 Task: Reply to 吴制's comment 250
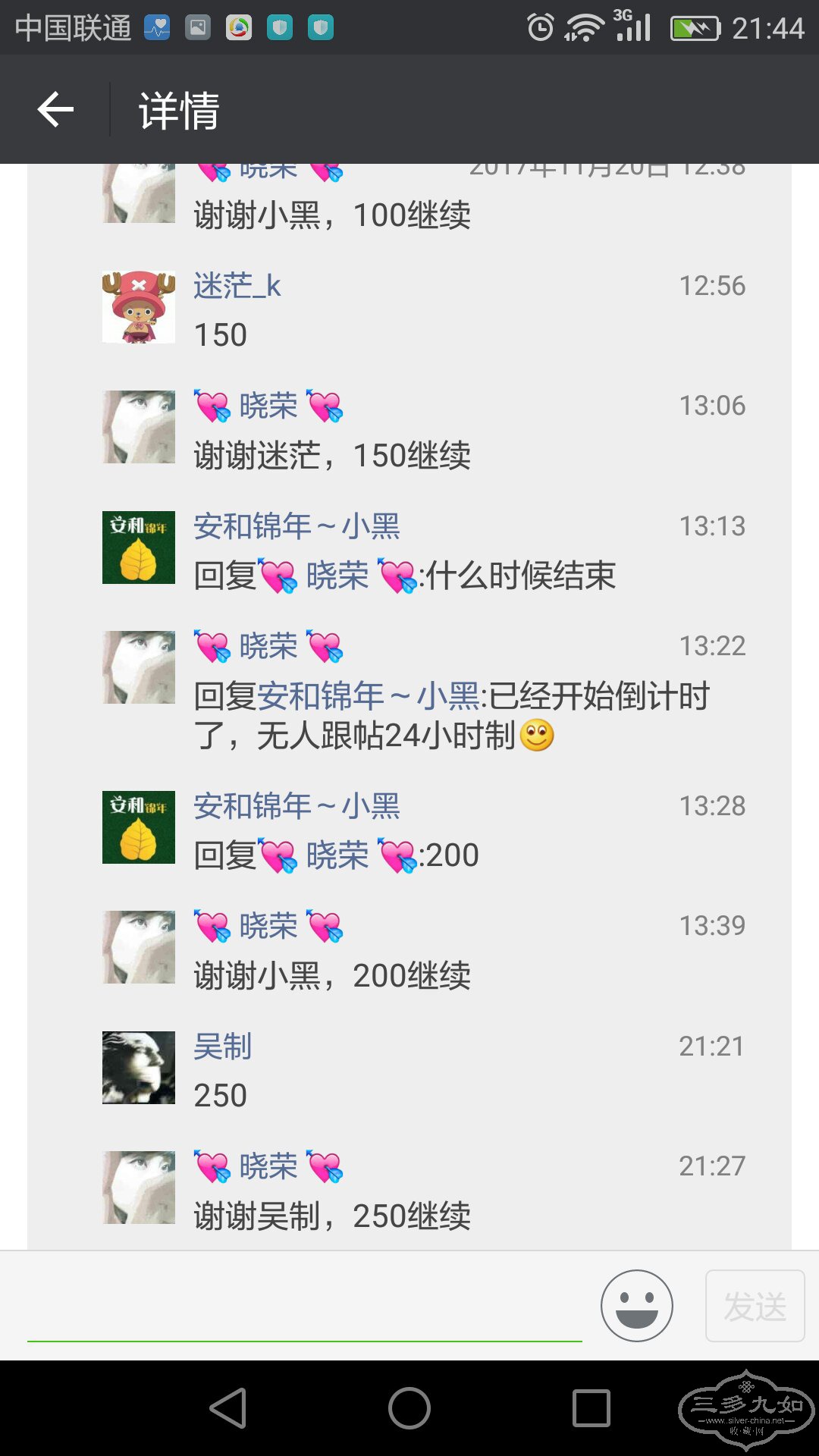coord(221,1096)
